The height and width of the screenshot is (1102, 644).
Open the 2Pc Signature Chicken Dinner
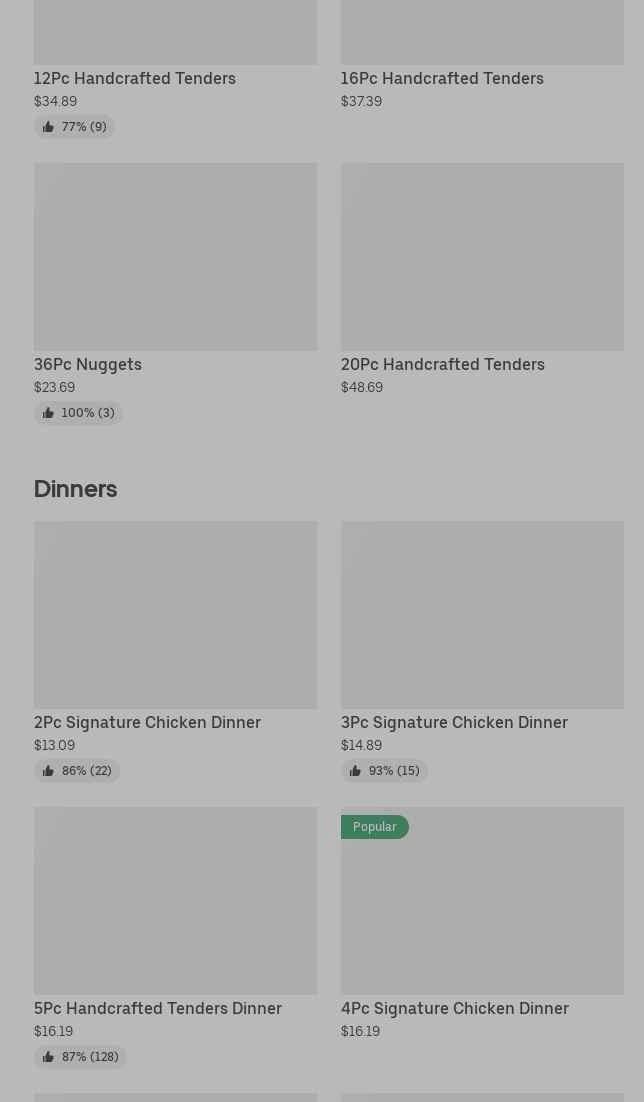[x=175, y=615]
